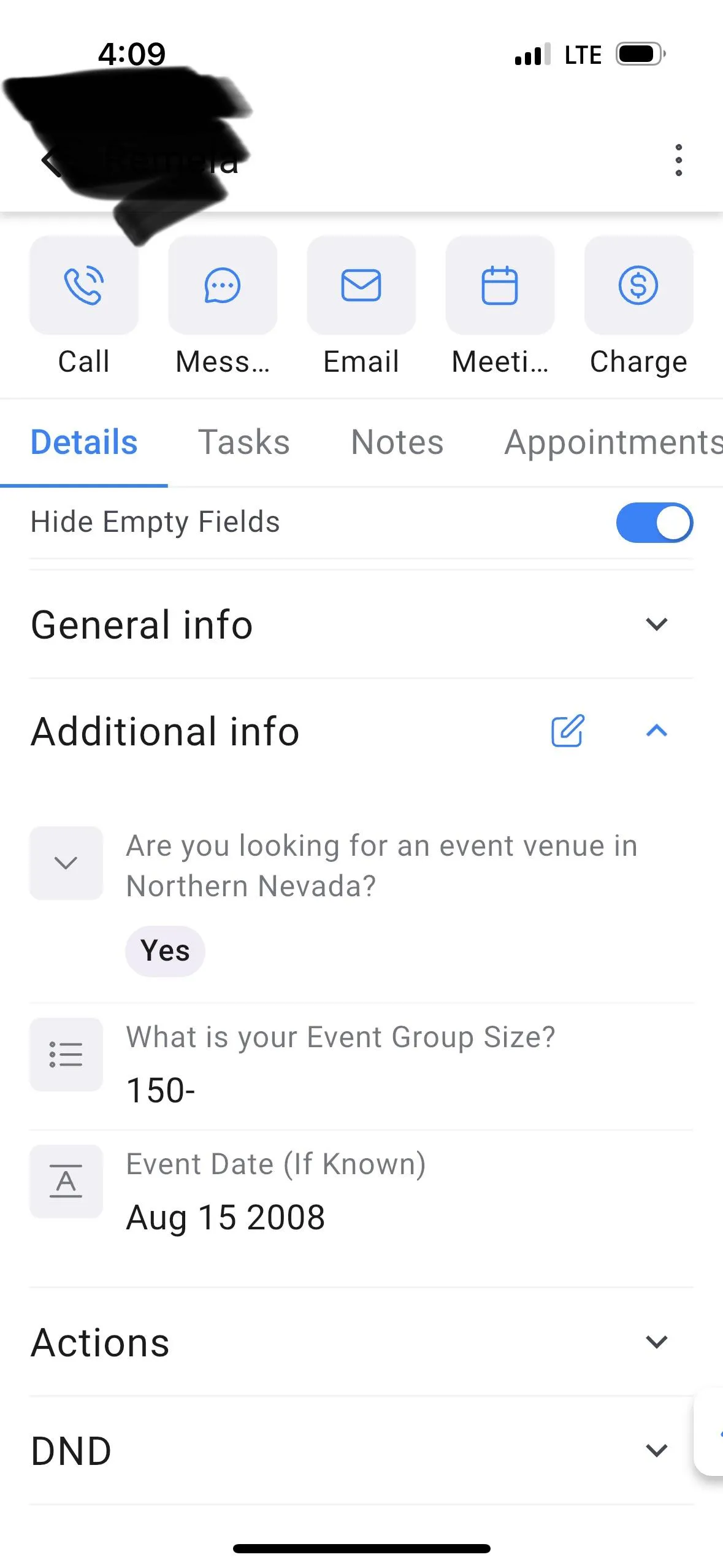Schedule a meeting with the contact

point(500,286)
